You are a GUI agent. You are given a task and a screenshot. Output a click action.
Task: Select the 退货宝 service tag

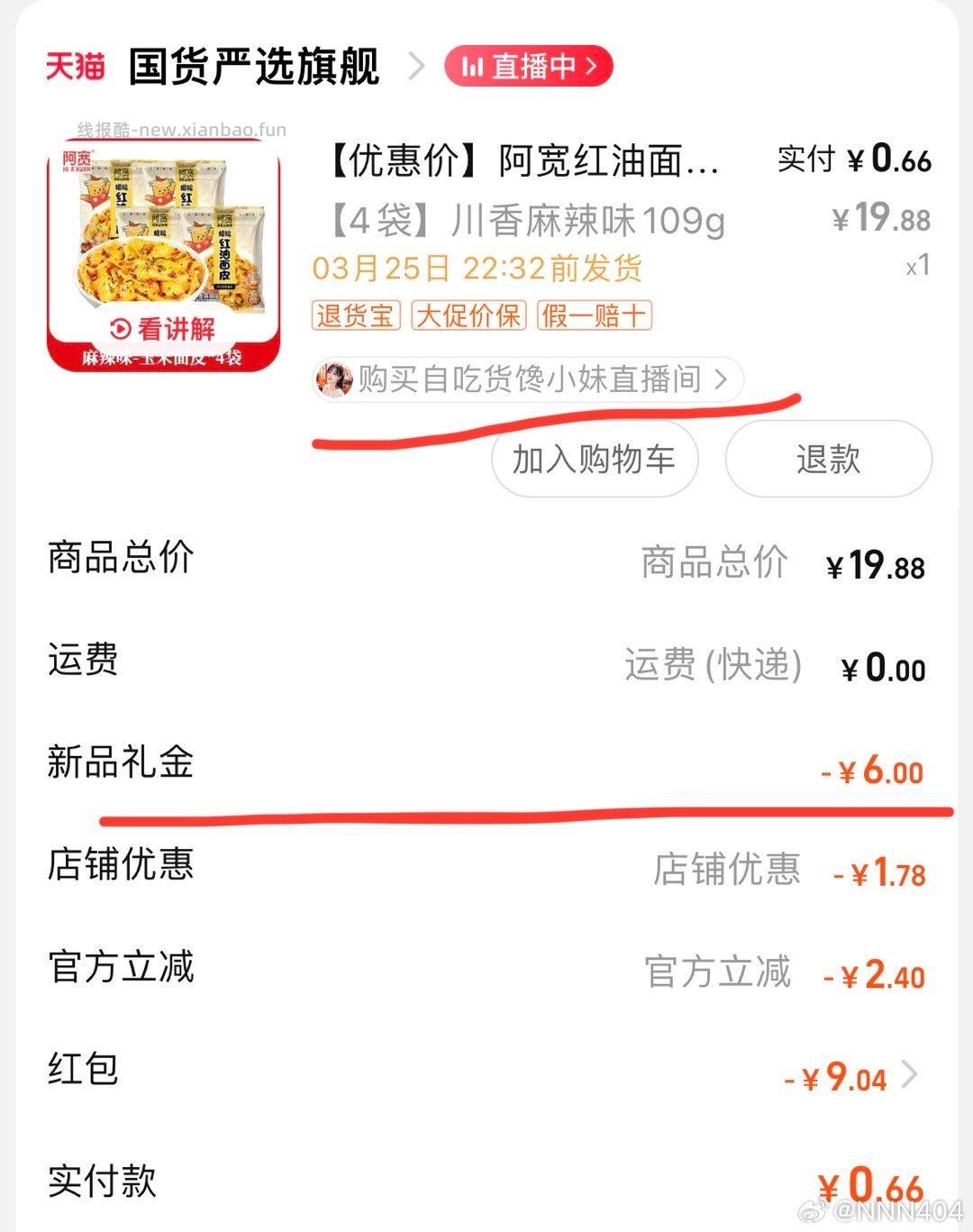[x=355, y=316]
